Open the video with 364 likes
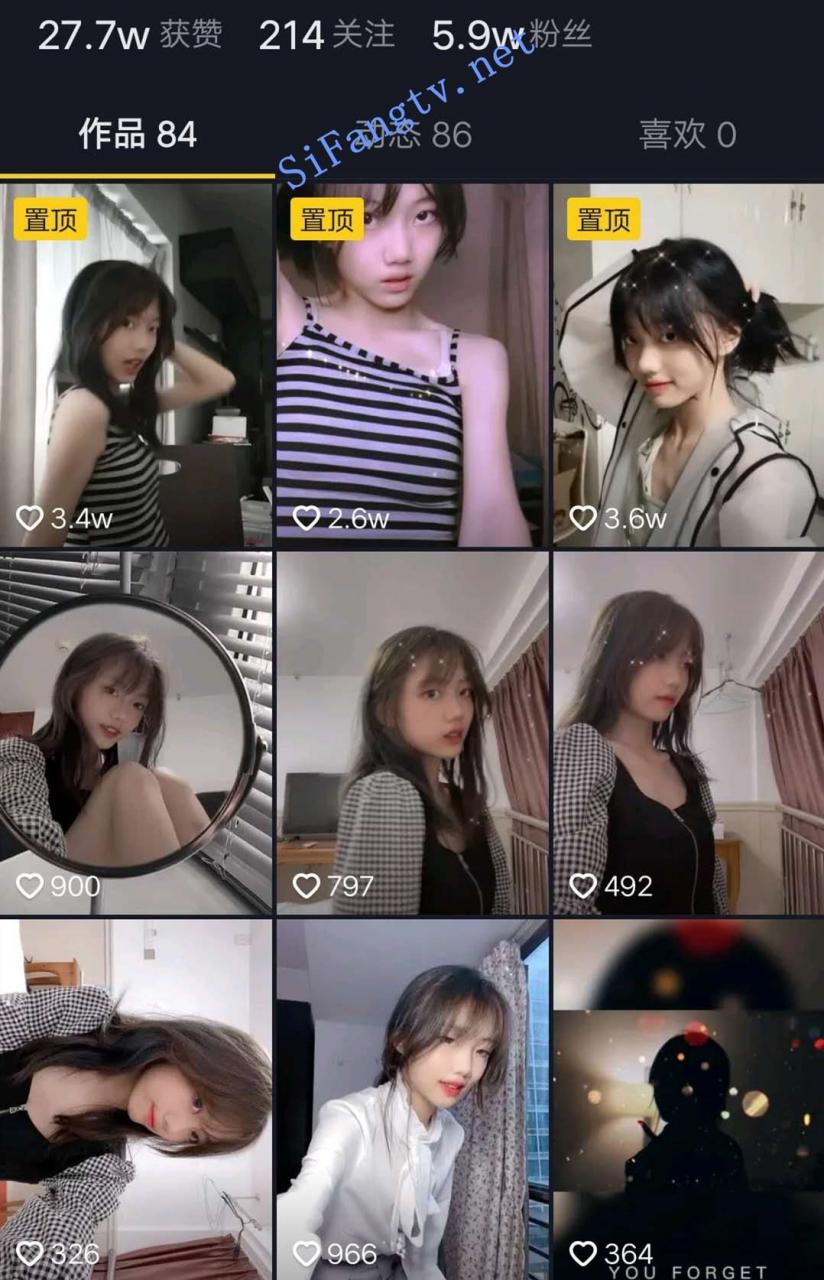 tap(688, 1100)
